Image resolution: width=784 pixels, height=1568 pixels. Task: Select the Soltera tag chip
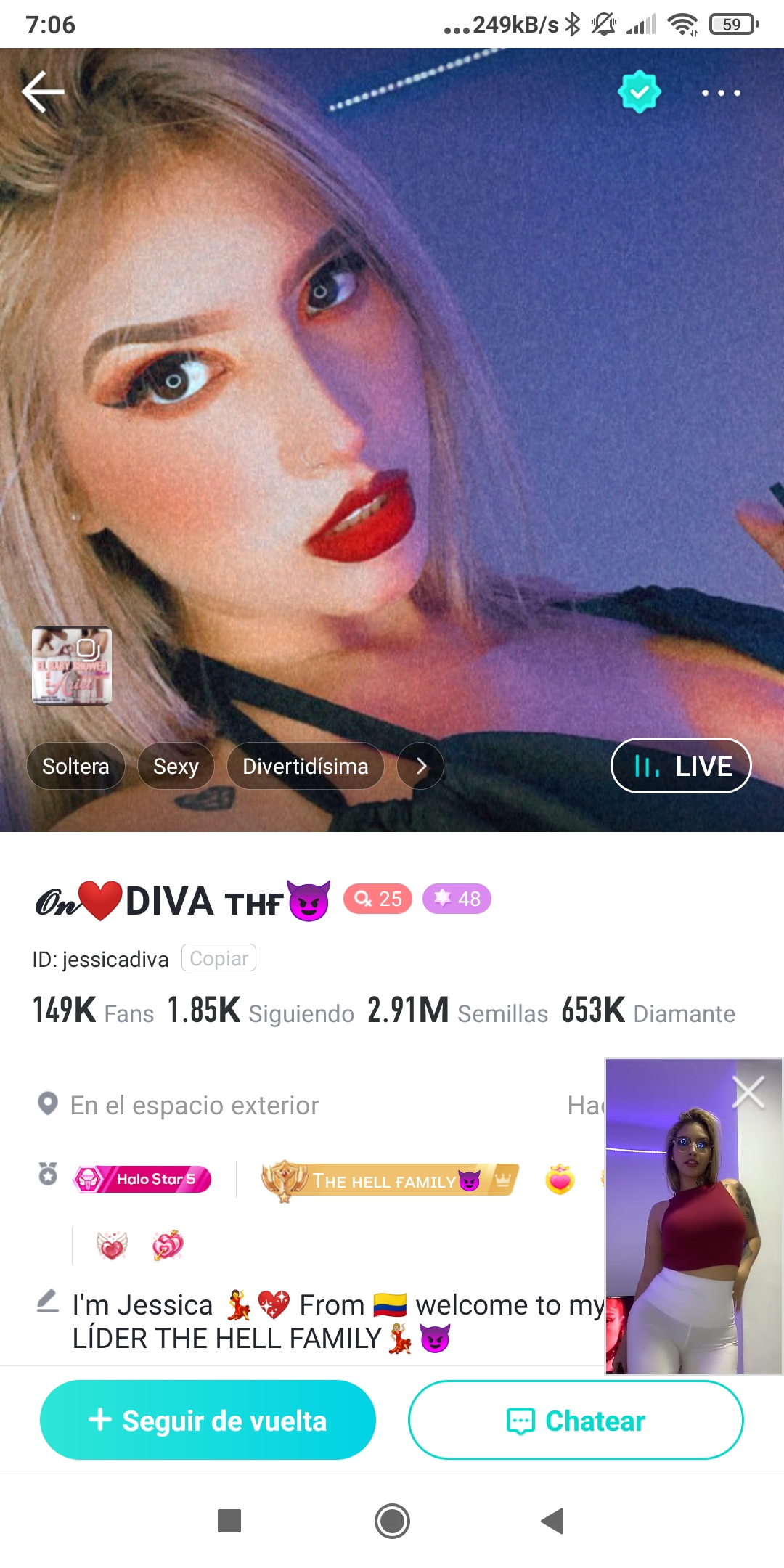coord(75,766)
